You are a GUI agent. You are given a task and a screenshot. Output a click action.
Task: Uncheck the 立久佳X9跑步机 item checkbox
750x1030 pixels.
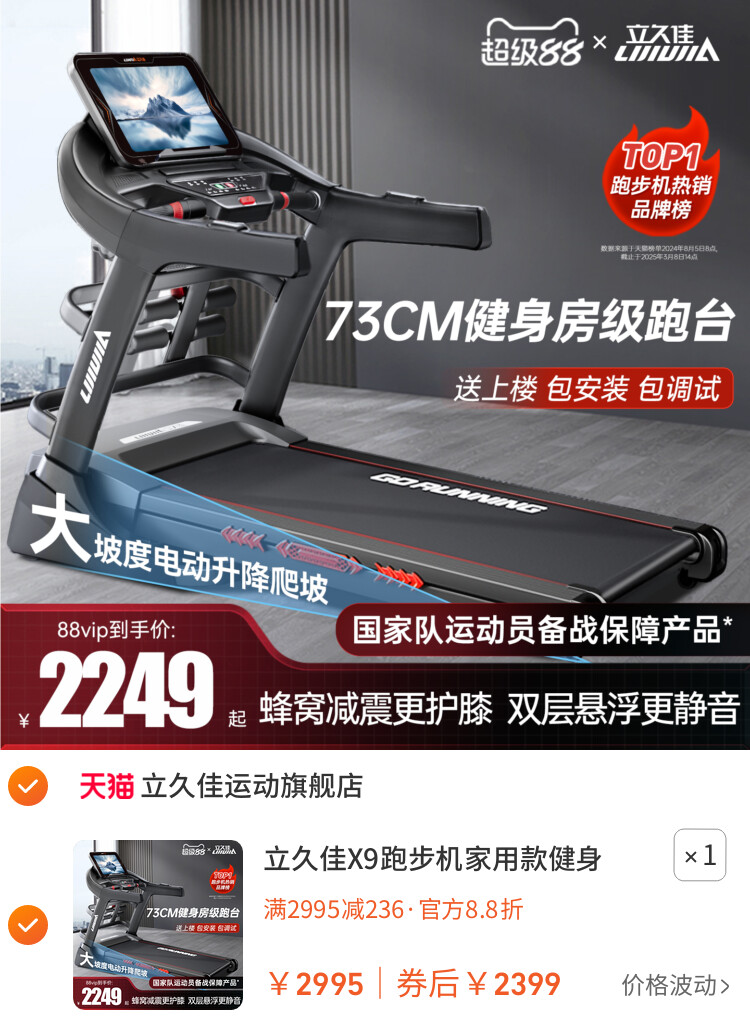[x=27, y=925]
